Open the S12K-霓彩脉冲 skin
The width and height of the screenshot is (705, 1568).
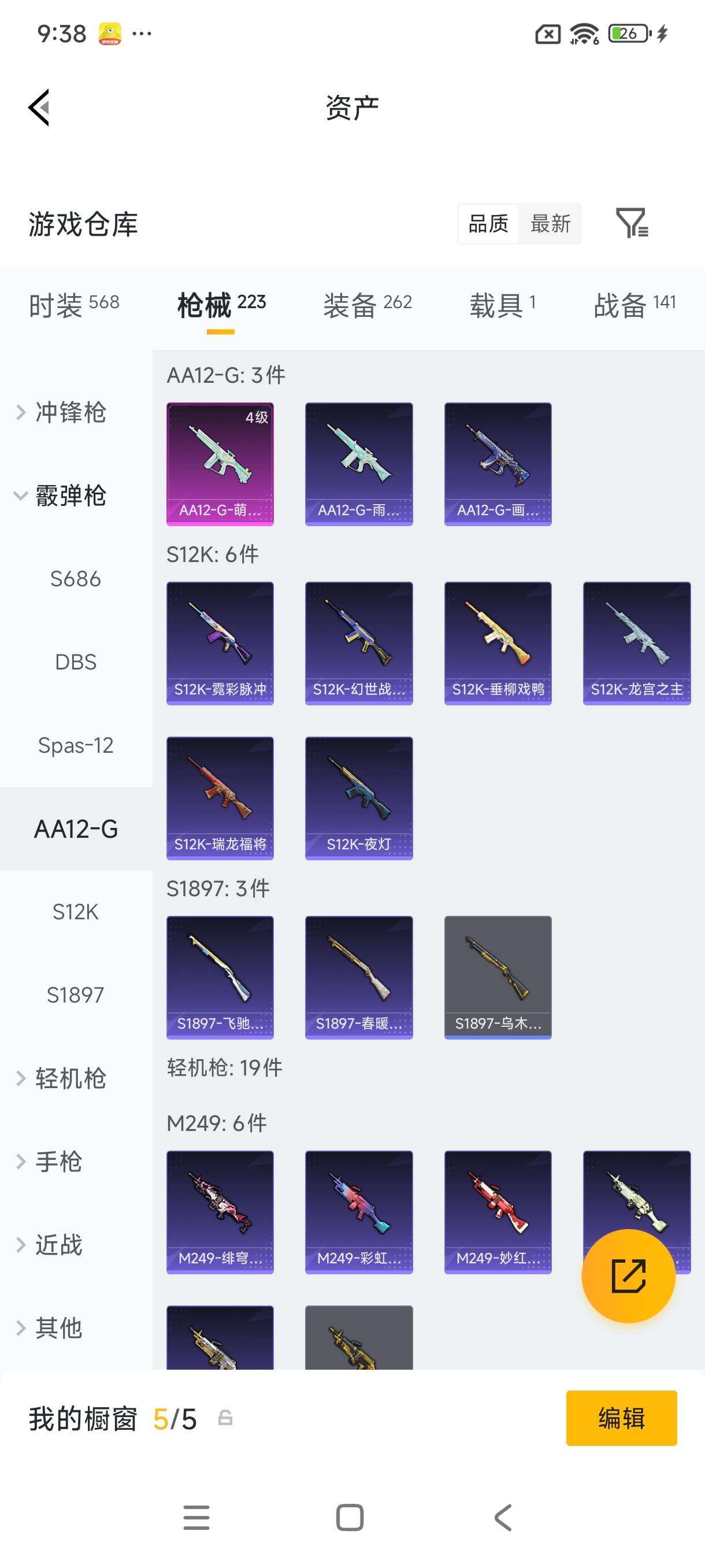pos(220,643)
